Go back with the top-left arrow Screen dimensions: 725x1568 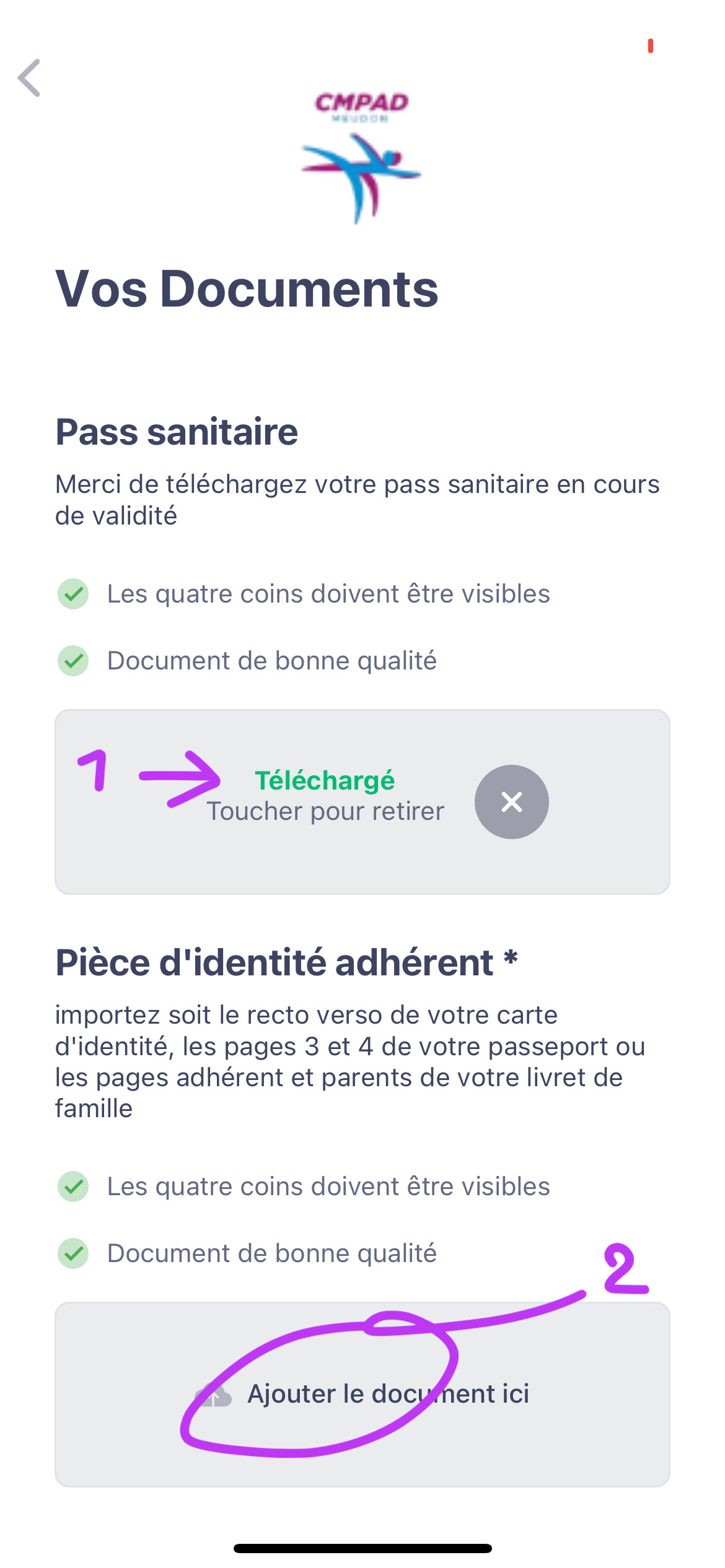click(29, 78)
